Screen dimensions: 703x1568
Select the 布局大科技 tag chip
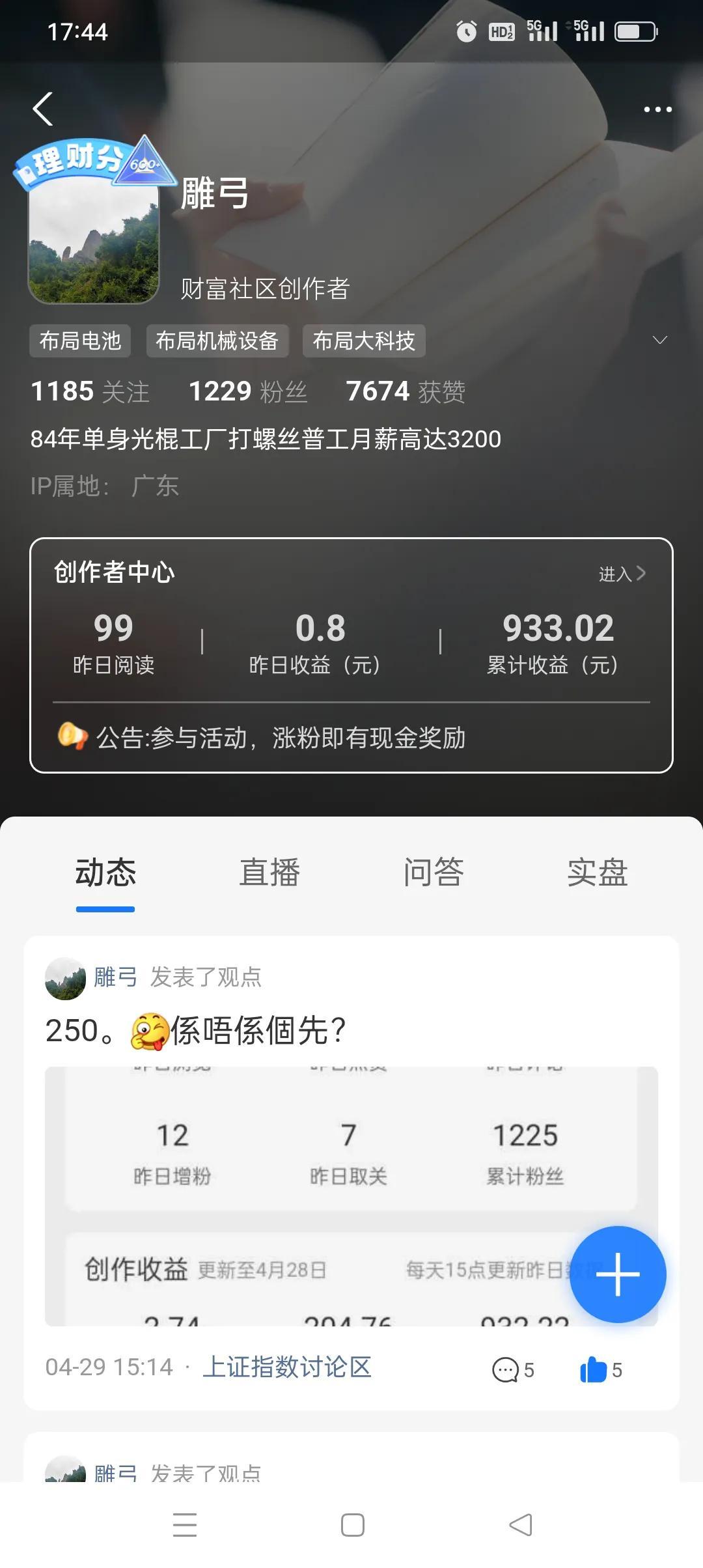point(363,341)
